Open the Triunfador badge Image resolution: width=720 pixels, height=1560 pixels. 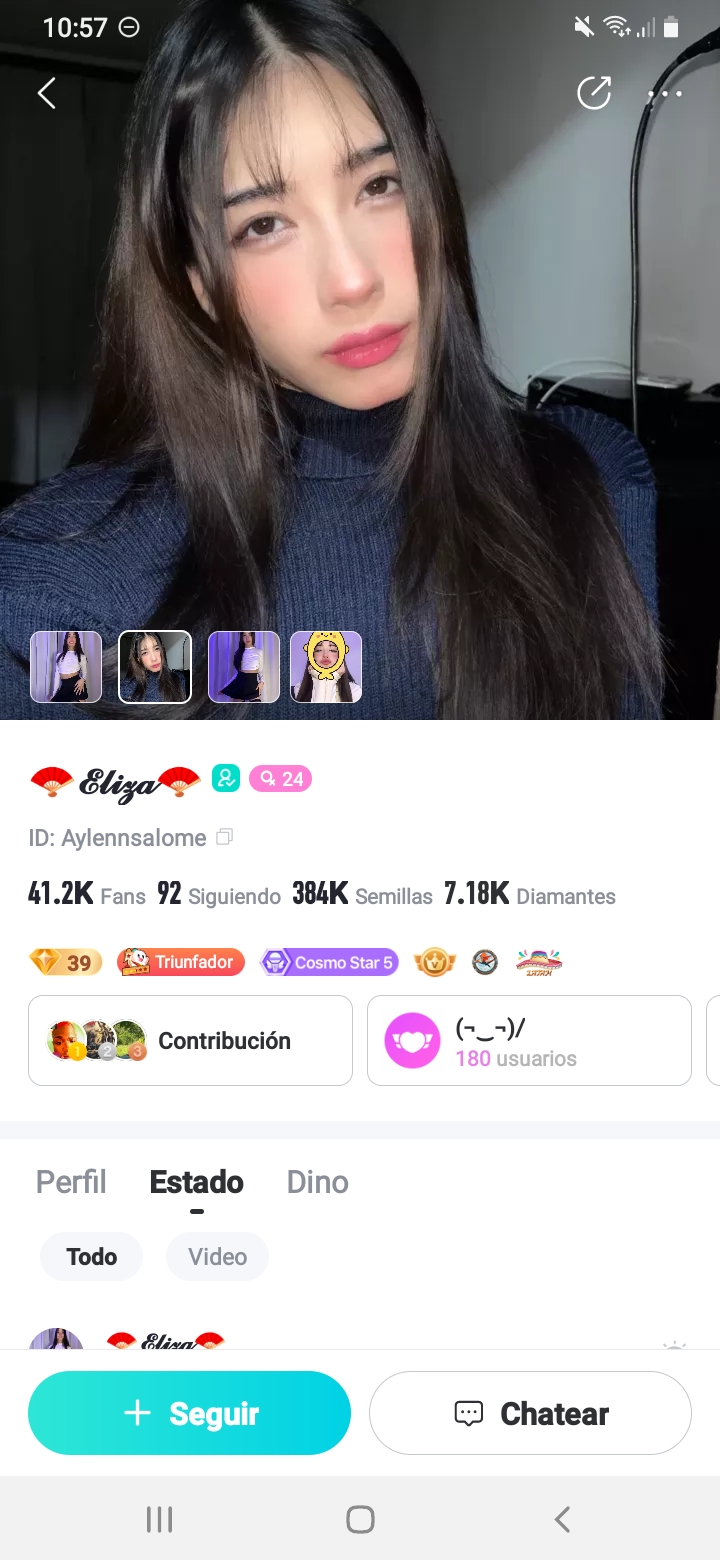pos(181,962)
